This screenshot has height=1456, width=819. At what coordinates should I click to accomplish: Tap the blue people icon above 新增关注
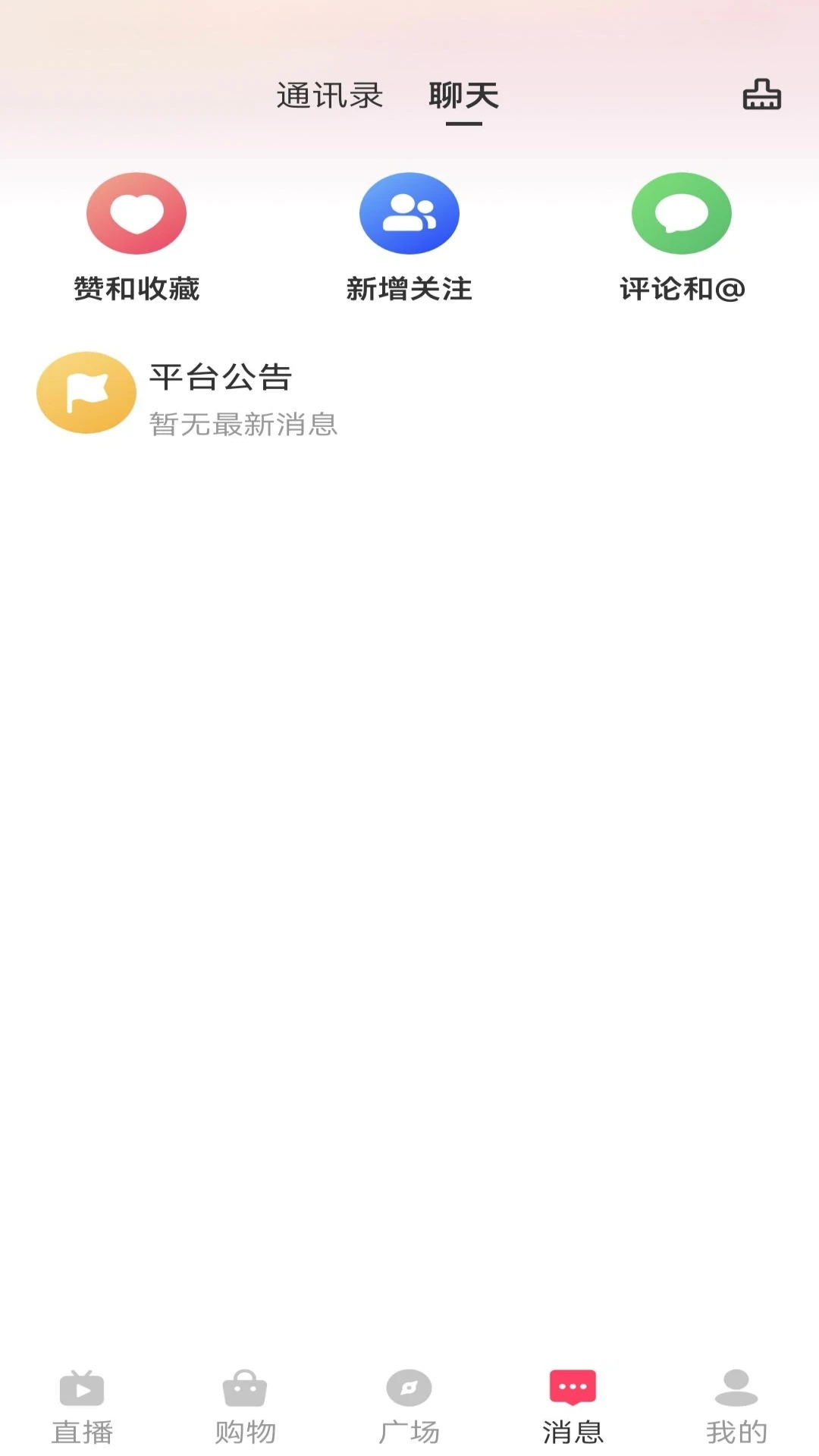click(409, 213)
